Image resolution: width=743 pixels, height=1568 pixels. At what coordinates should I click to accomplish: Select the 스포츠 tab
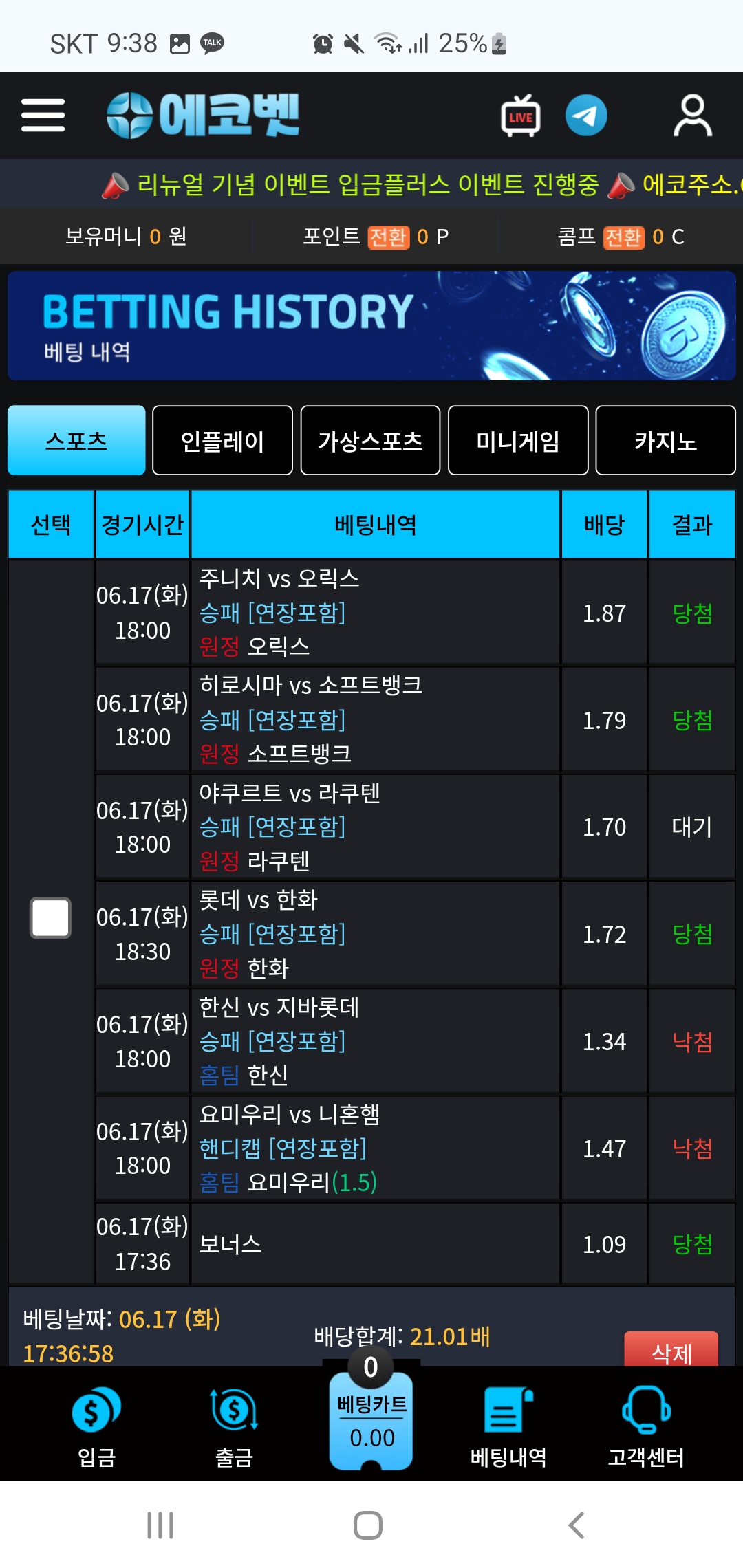tap(76, 440)
